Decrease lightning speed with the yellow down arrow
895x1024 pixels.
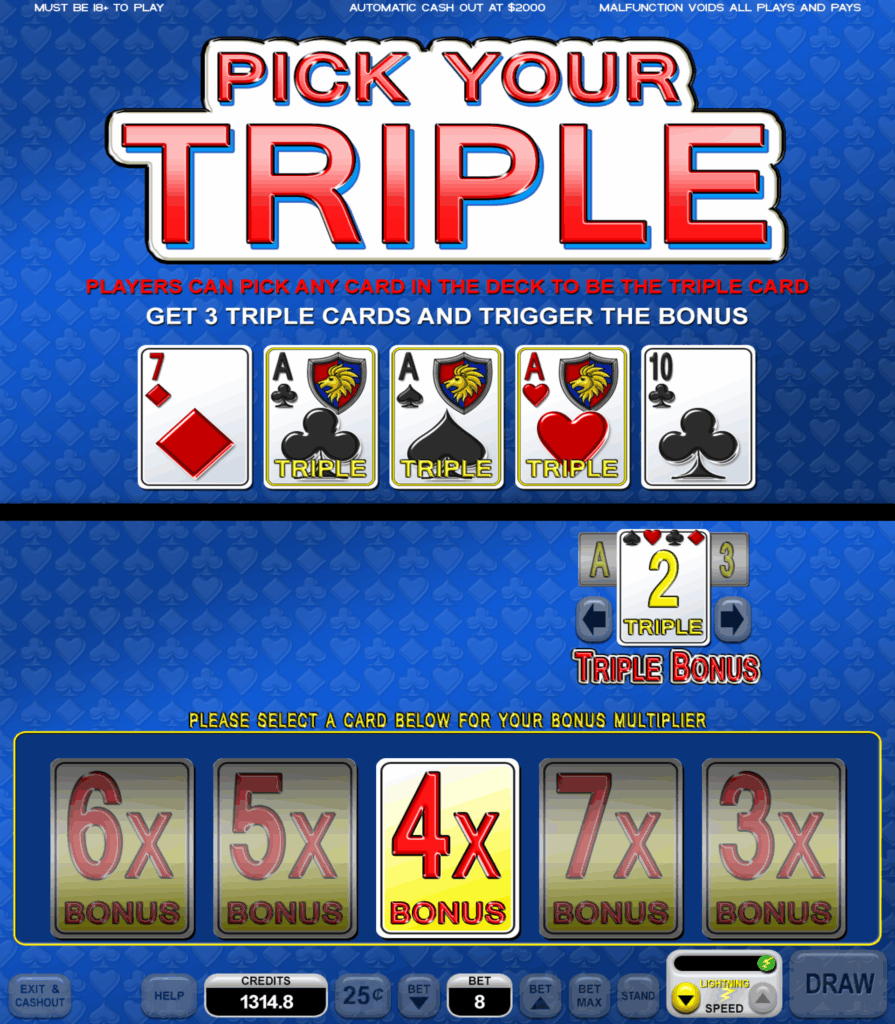tap(685, 997)
